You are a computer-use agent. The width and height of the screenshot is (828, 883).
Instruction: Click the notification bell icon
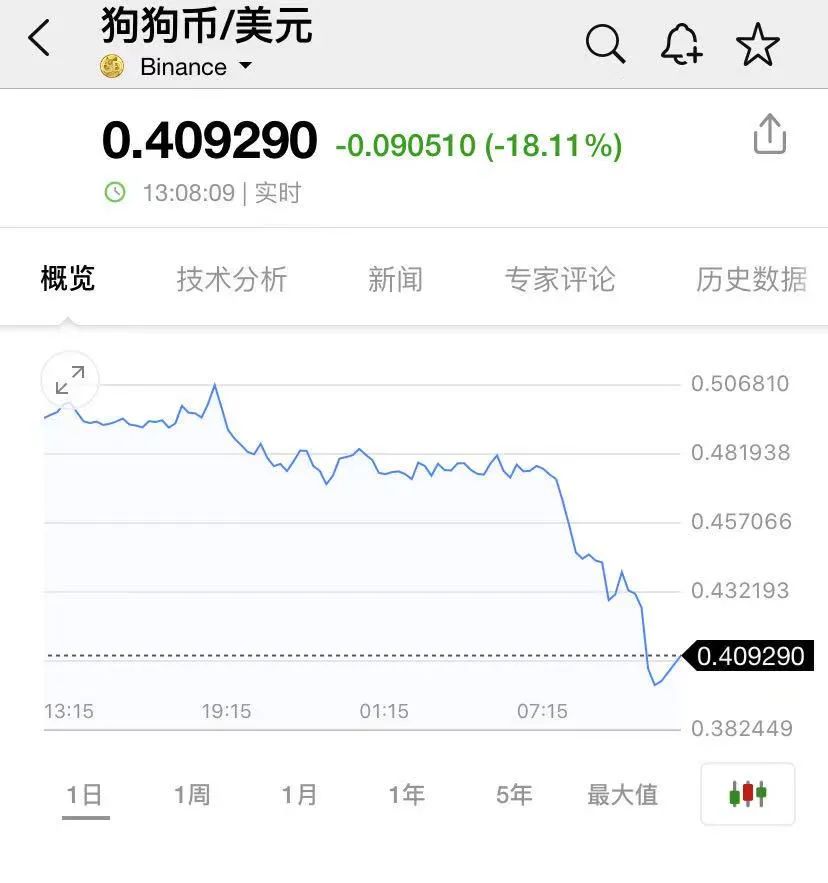point(680,44)
